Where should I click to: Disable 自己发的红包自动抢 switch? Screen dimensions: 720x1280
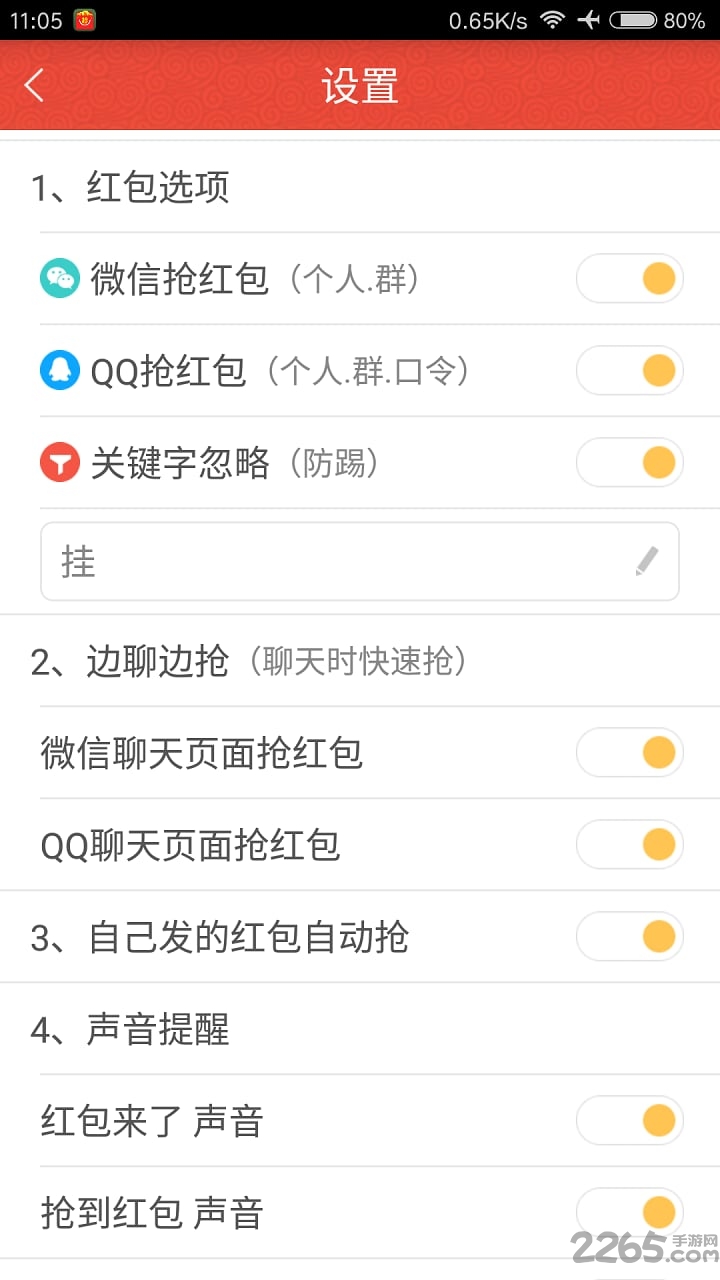pos(630,936)
